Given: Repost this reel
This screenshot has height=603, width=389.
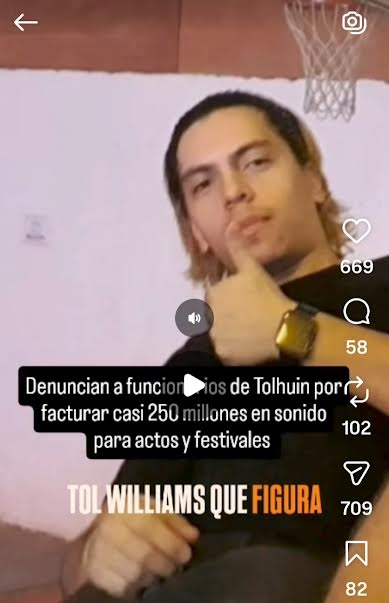Looking at the screenshot, I should [x=356, y=392].
